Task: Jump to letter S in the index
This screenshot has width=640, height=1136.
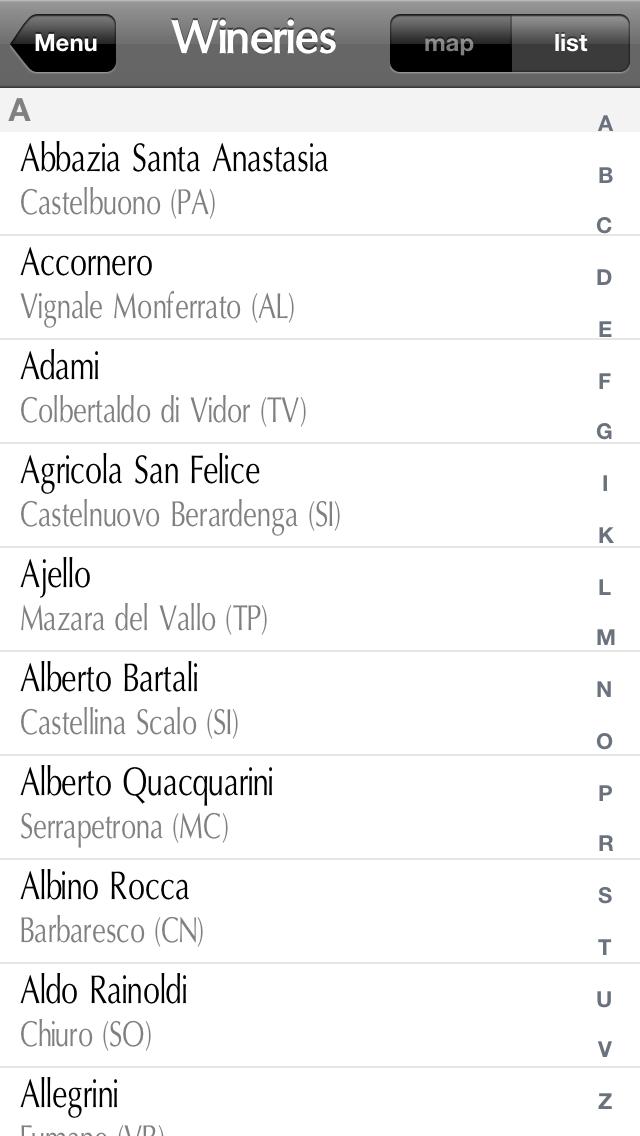Action: (605, 895)
